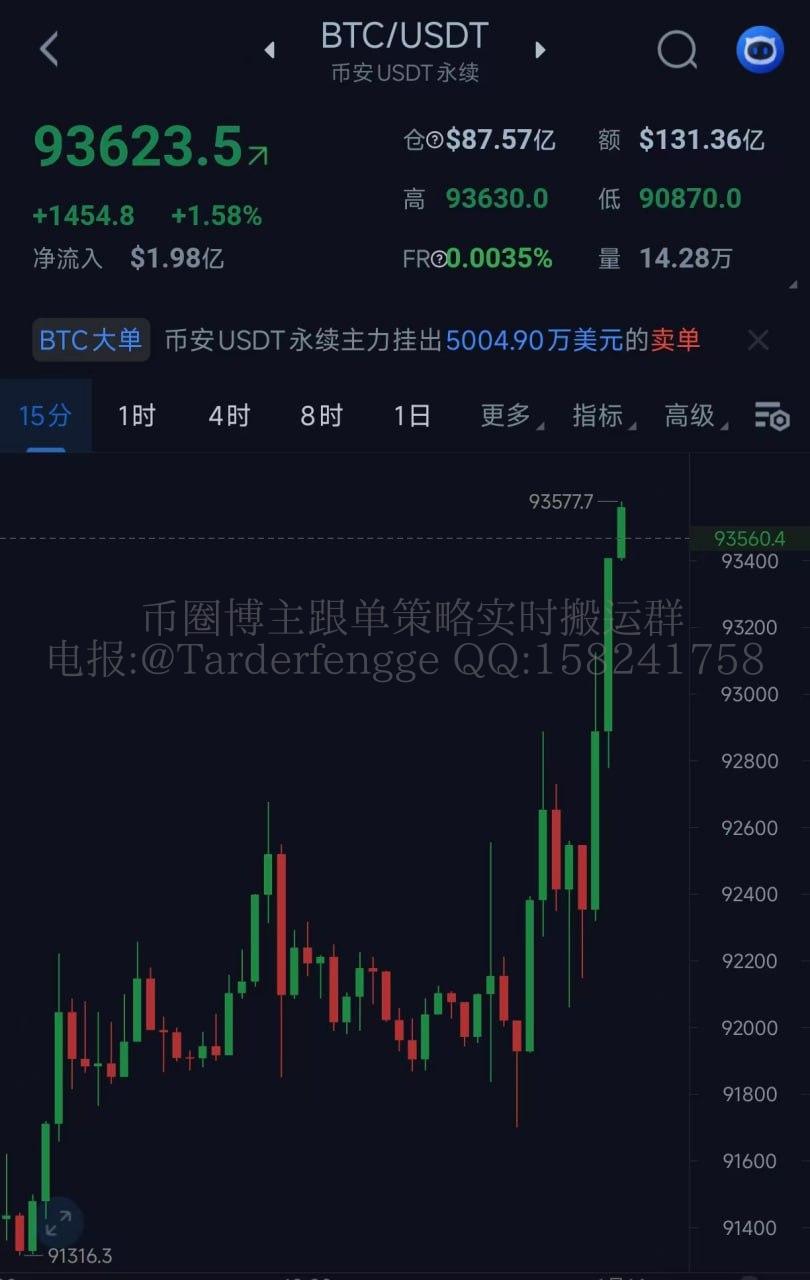Tap the 仓 open interest help icon
This screenshot has width=810, height=1280.
[x=435, y=141]
